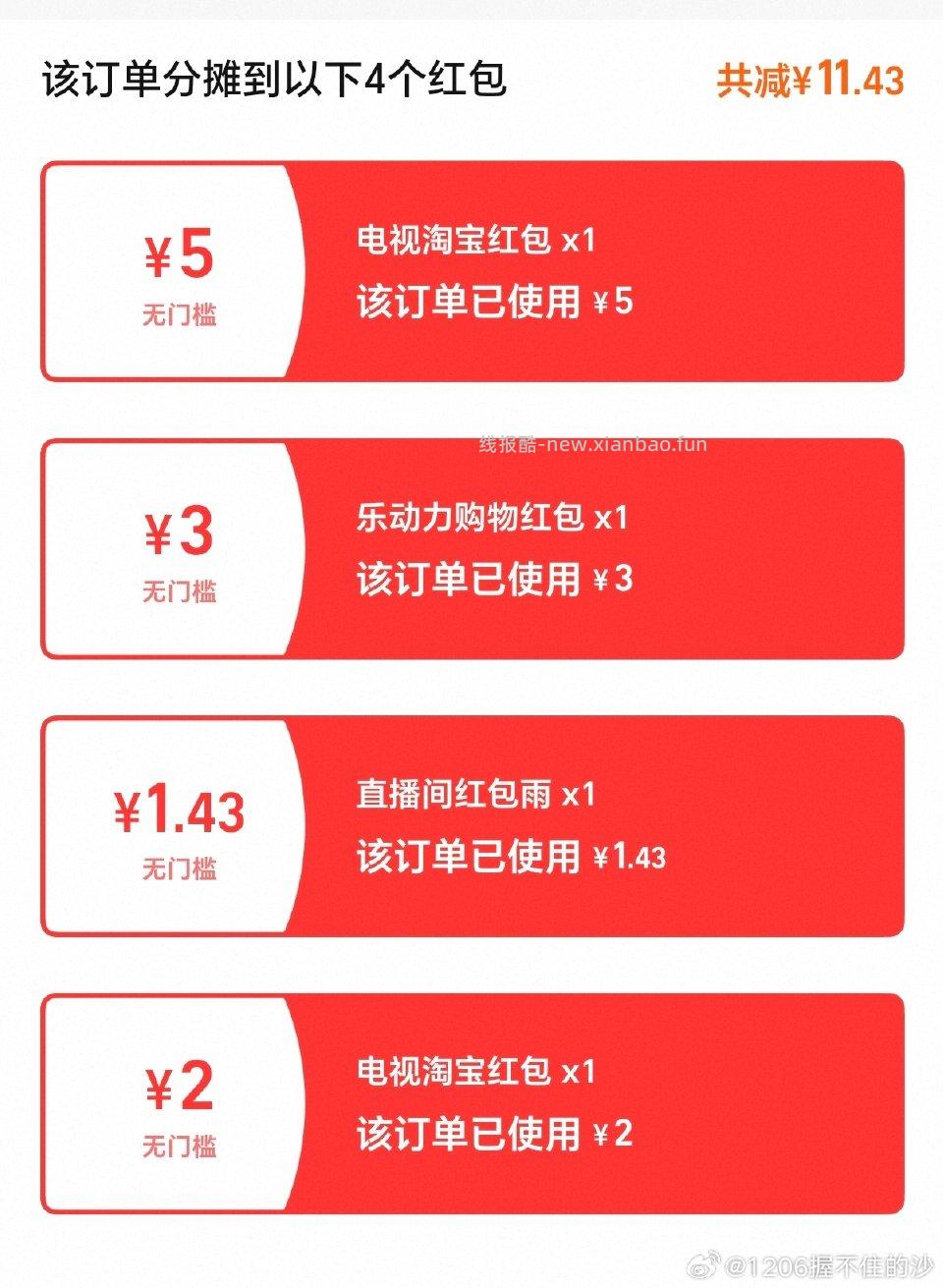The image size is (943, 1288).
Task: Toggle the 无门槛 label on the ¥2 coupon
Action: pyautogui.click(x=183, y=1145)
